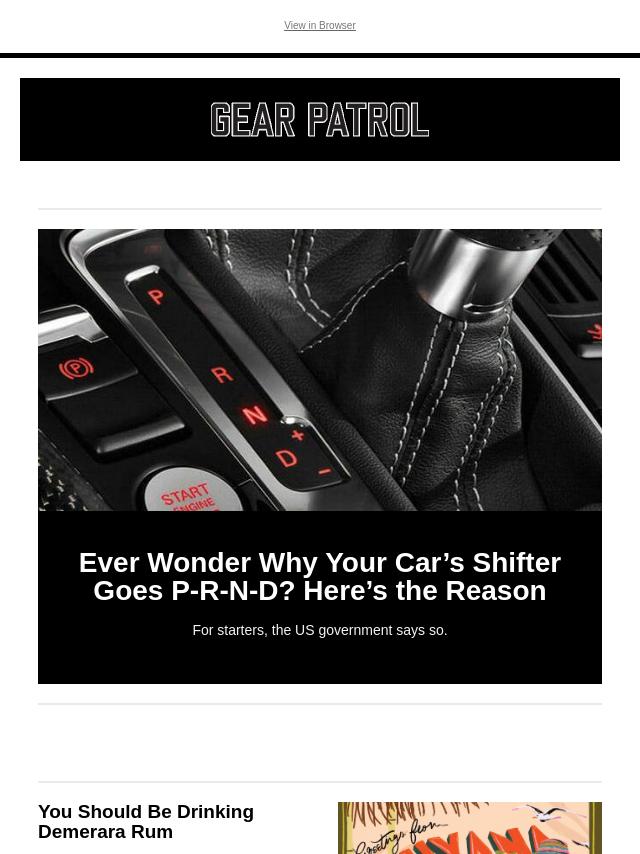Viewport: 640px width, 854px height.
Task: Open the Demerara Rum article image
Action: coord(469,829)
